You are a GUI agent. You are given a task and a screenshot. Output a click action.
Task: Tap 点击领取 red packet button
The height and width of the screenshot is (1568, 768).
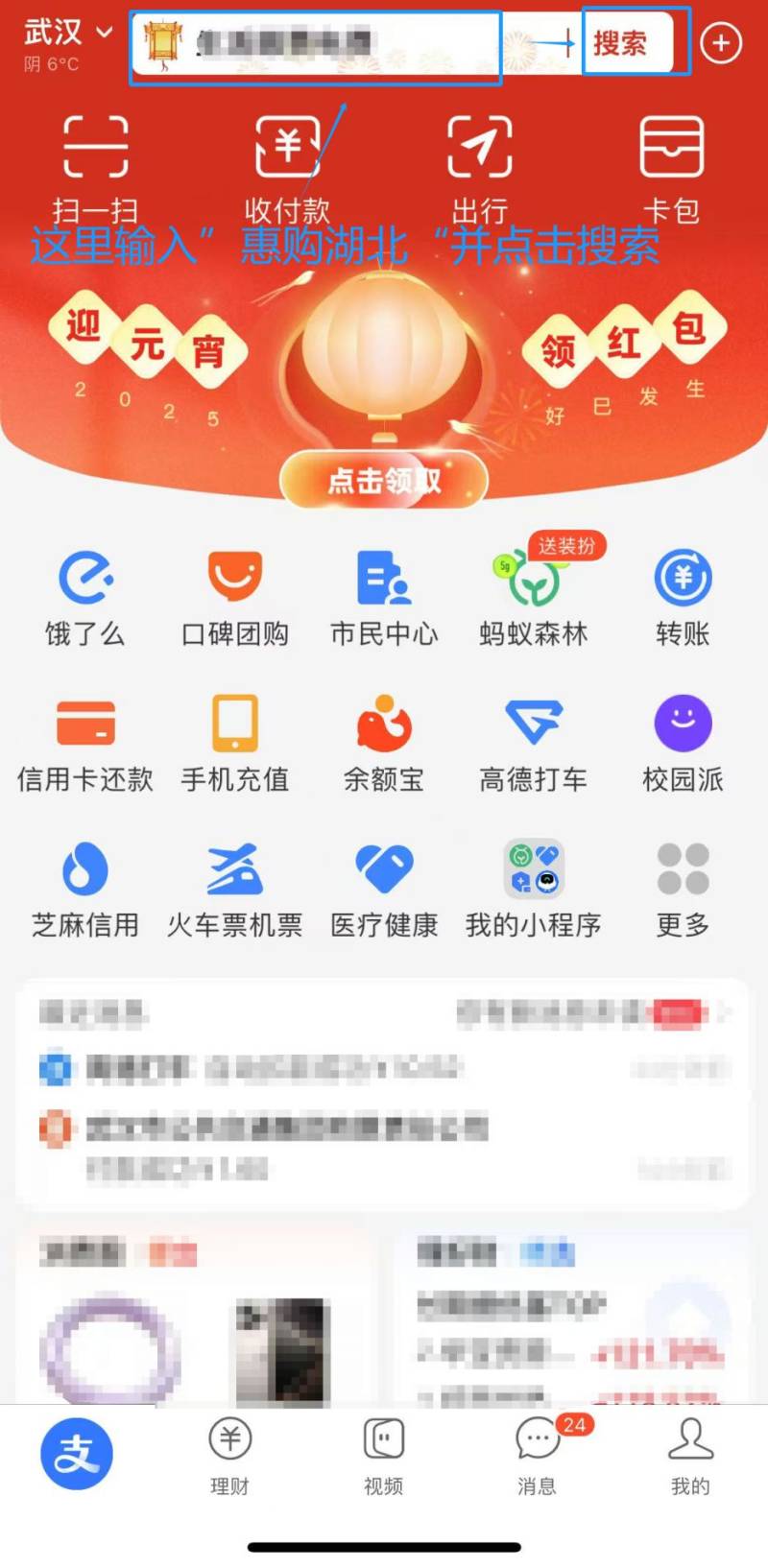click(384, 480)
